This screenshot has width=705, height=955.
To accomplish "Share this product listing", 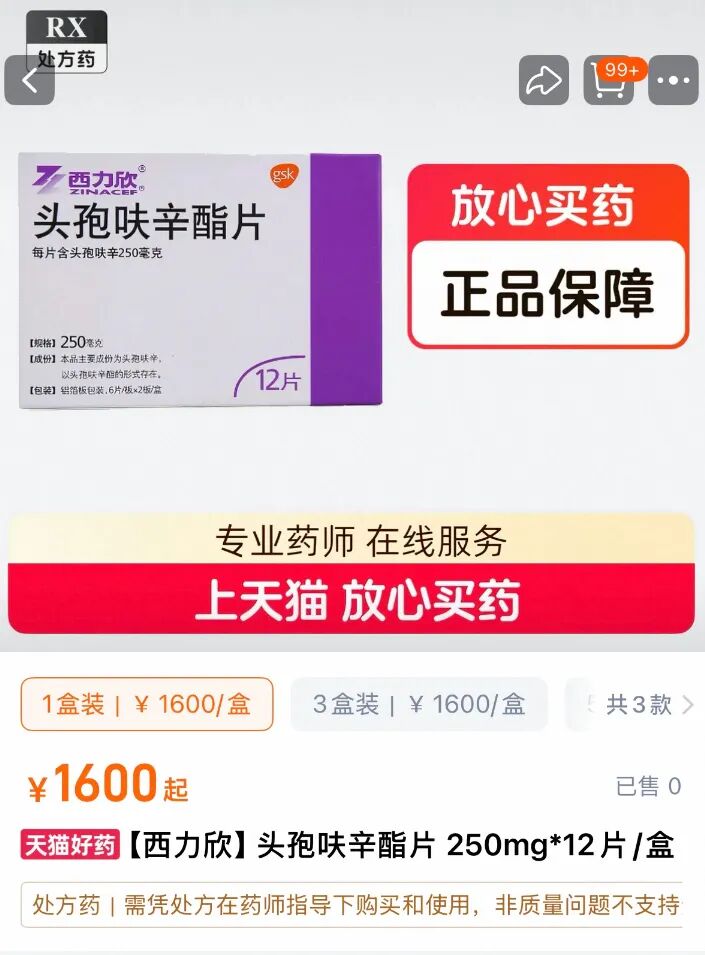I will tap(543, 80).
